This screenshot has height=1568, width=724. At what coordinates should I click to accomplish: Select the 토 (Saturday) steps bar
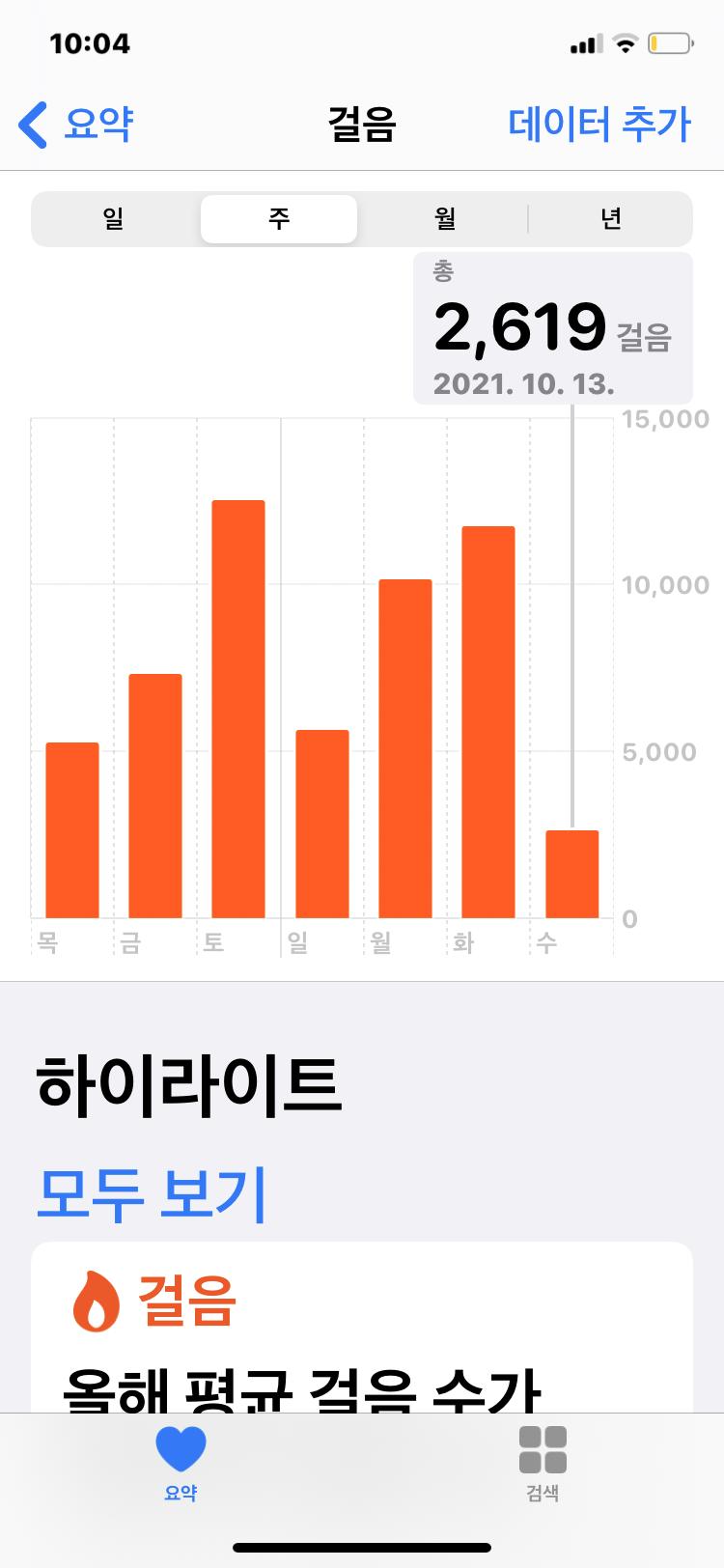(x=238, y=709)
